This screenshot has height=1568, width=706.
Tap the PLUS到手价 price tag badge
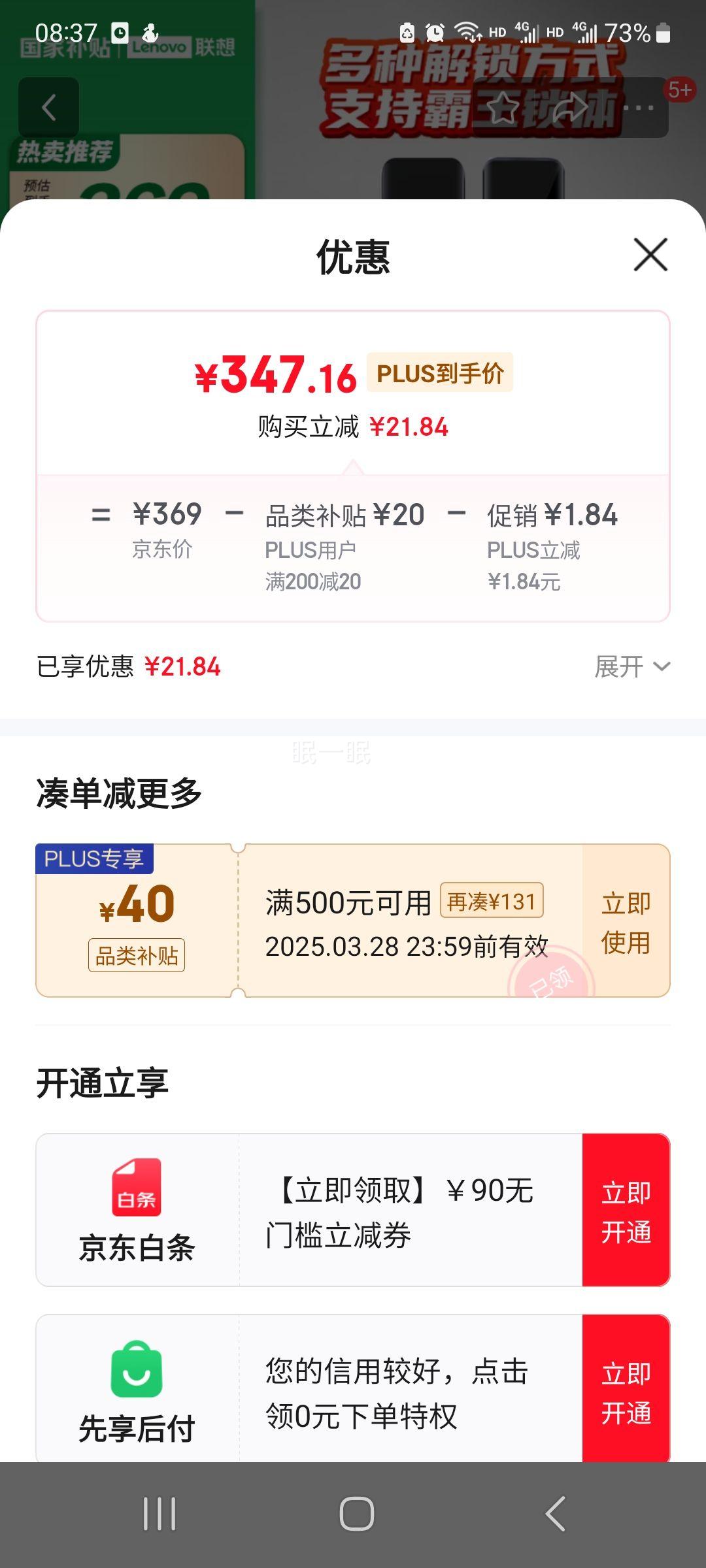[441, 372]
